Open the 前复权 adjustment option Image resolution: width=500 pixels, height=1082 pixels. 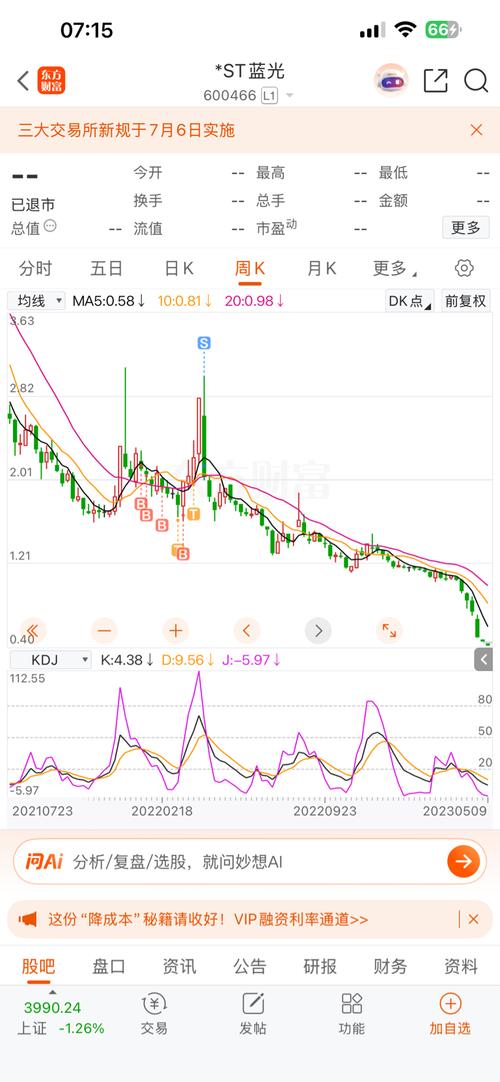tap(466, 301)
